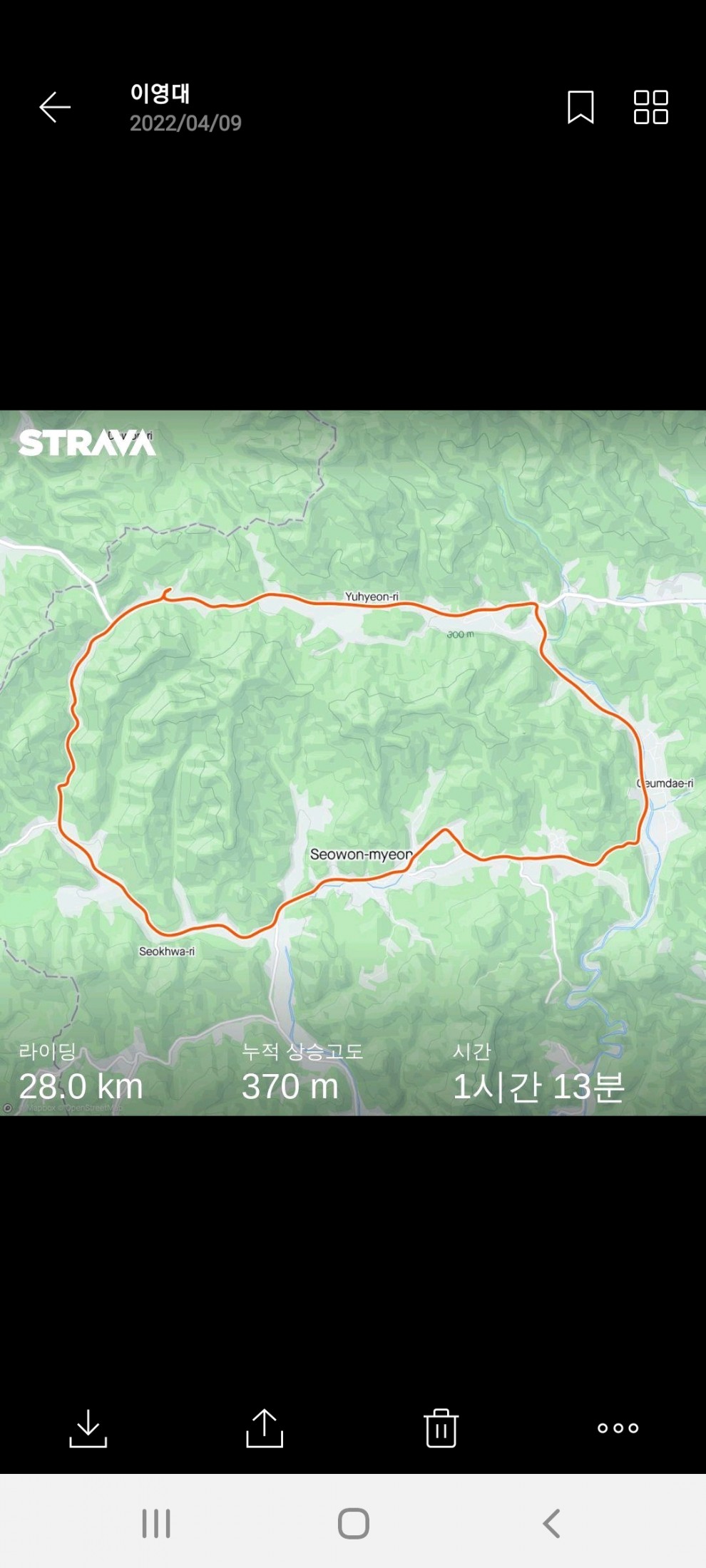Go back using the top-left arrow
The height and width of the screenshot is (1568, 706).
tap(55, 108)
